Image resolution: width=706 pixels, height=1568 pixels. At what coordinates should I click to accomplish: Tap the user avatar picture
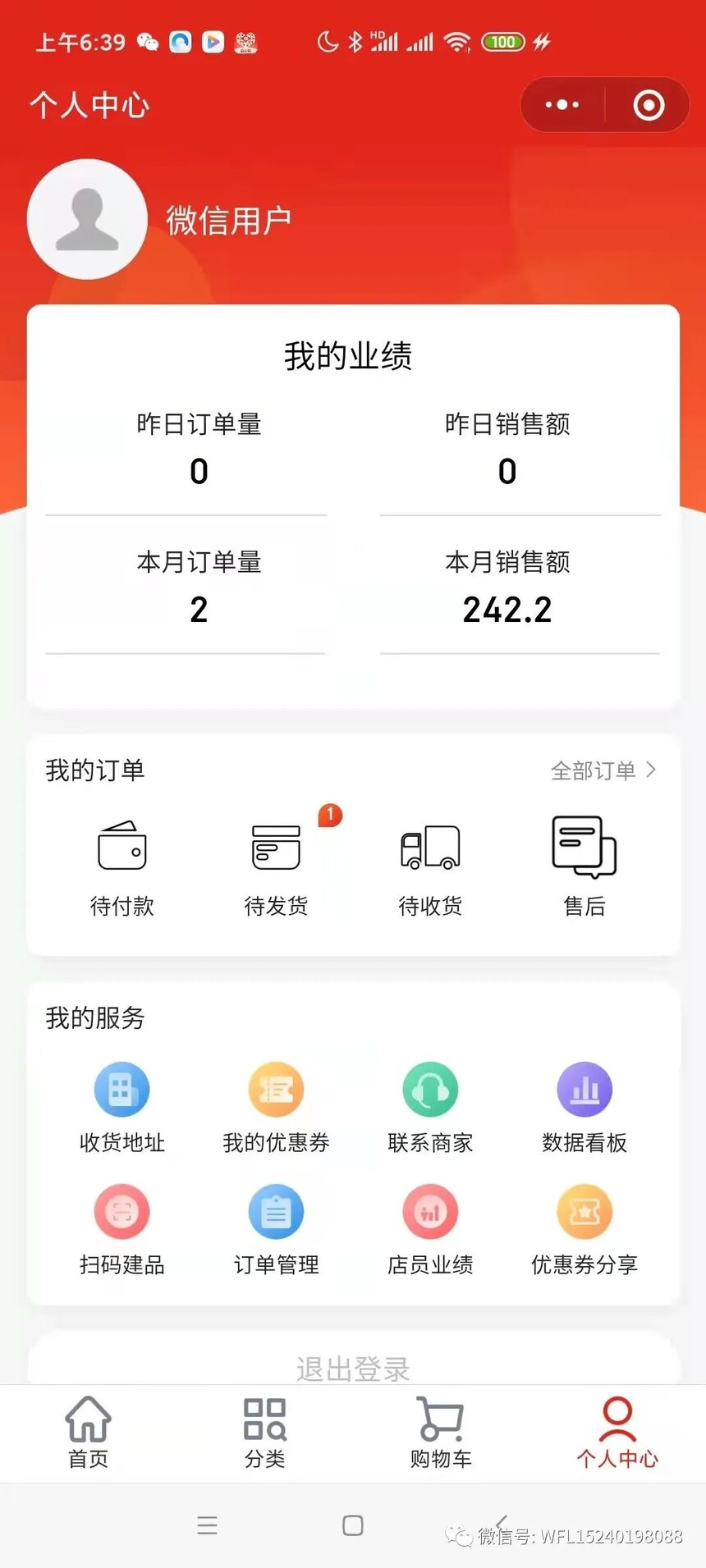click(87, 219)
